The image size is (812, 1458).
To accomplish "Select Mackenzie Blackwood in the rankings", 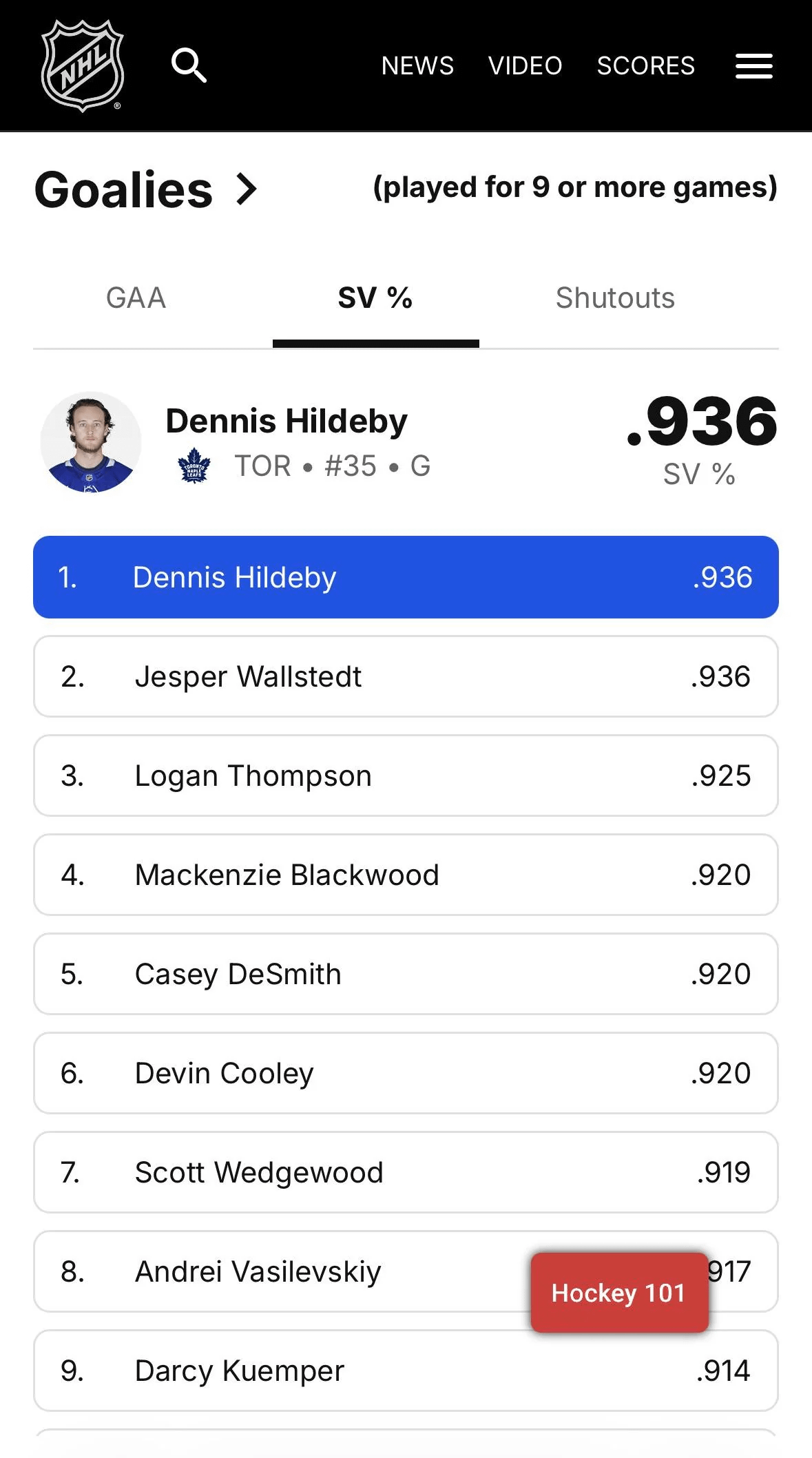I will 406,875.
